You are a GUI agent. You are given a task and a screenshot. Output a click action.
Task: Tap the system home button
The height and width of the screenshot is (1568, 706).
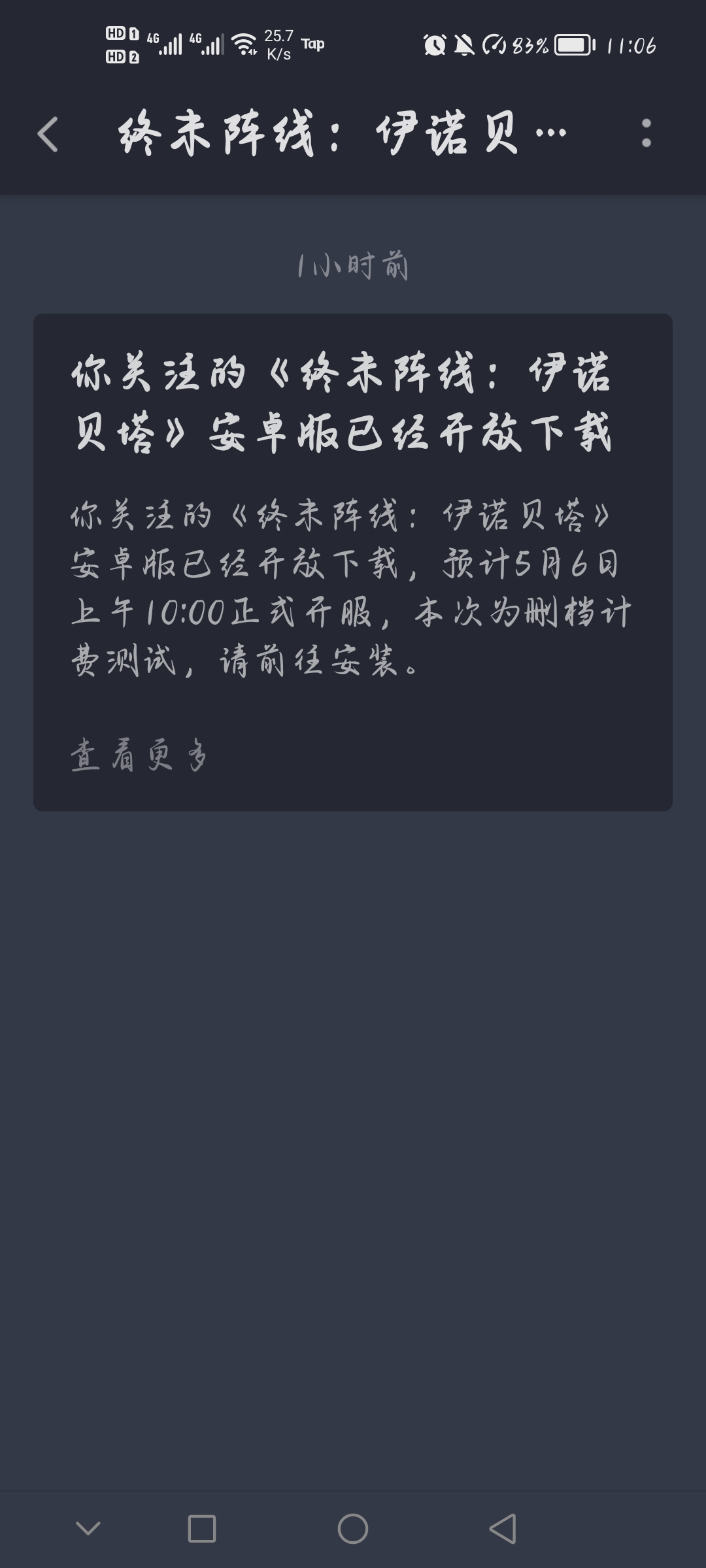coord(353,1529)
